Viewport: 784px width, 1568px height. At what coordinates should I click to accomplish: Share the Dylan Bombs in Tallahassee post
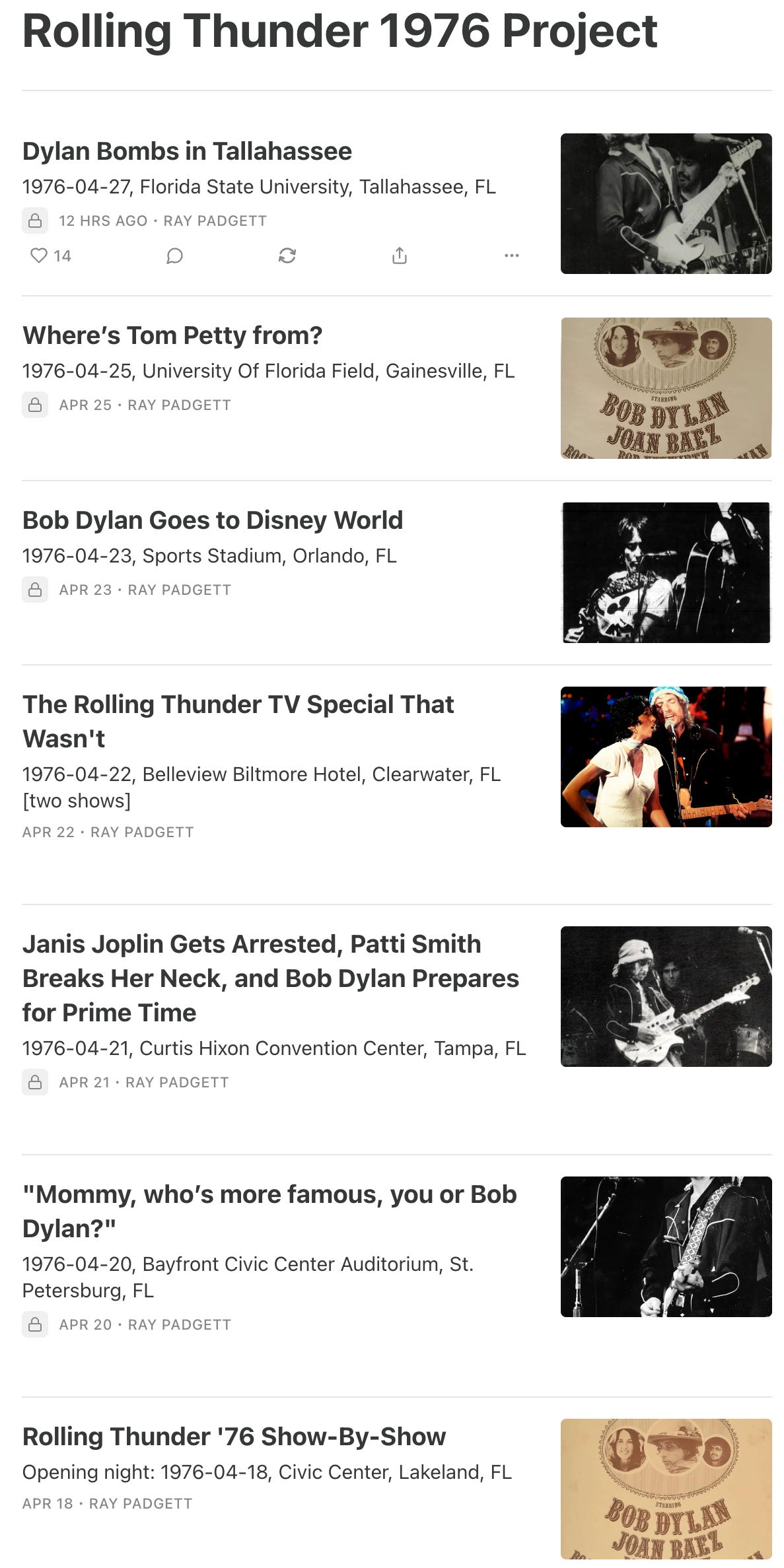(400, 256)
